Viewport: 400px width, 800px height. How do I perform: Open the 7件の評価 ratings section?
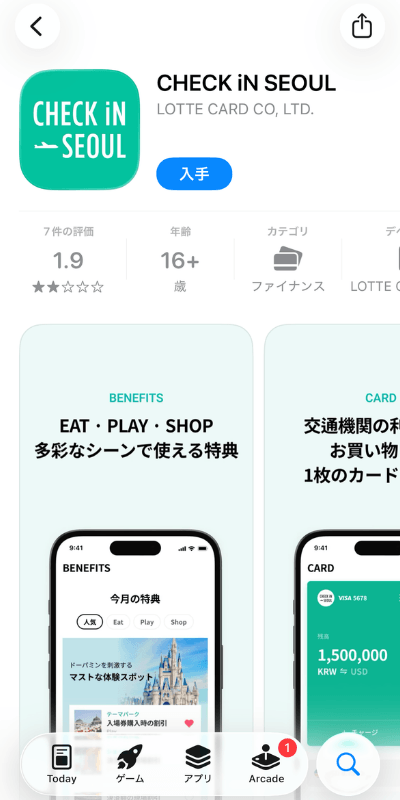click(x=68, y=260)
